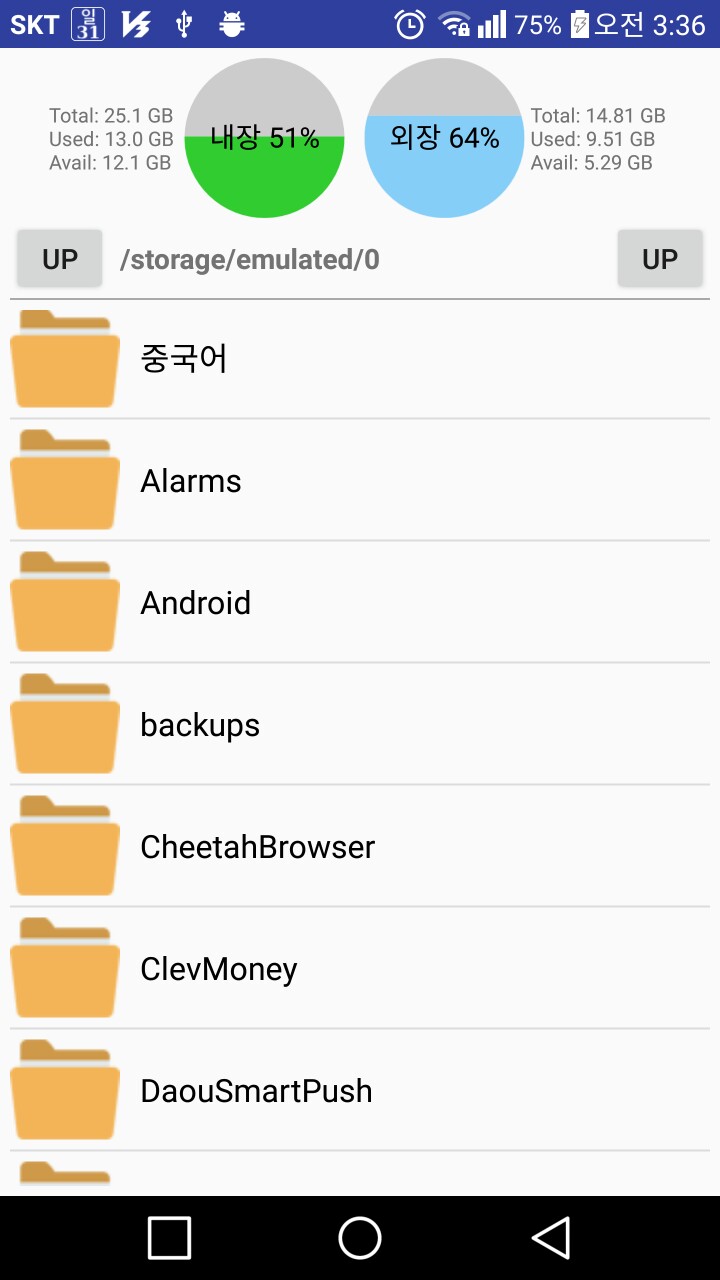Open the DaouSmartPush folder

pyautogui.click(x=360, y=1090)
